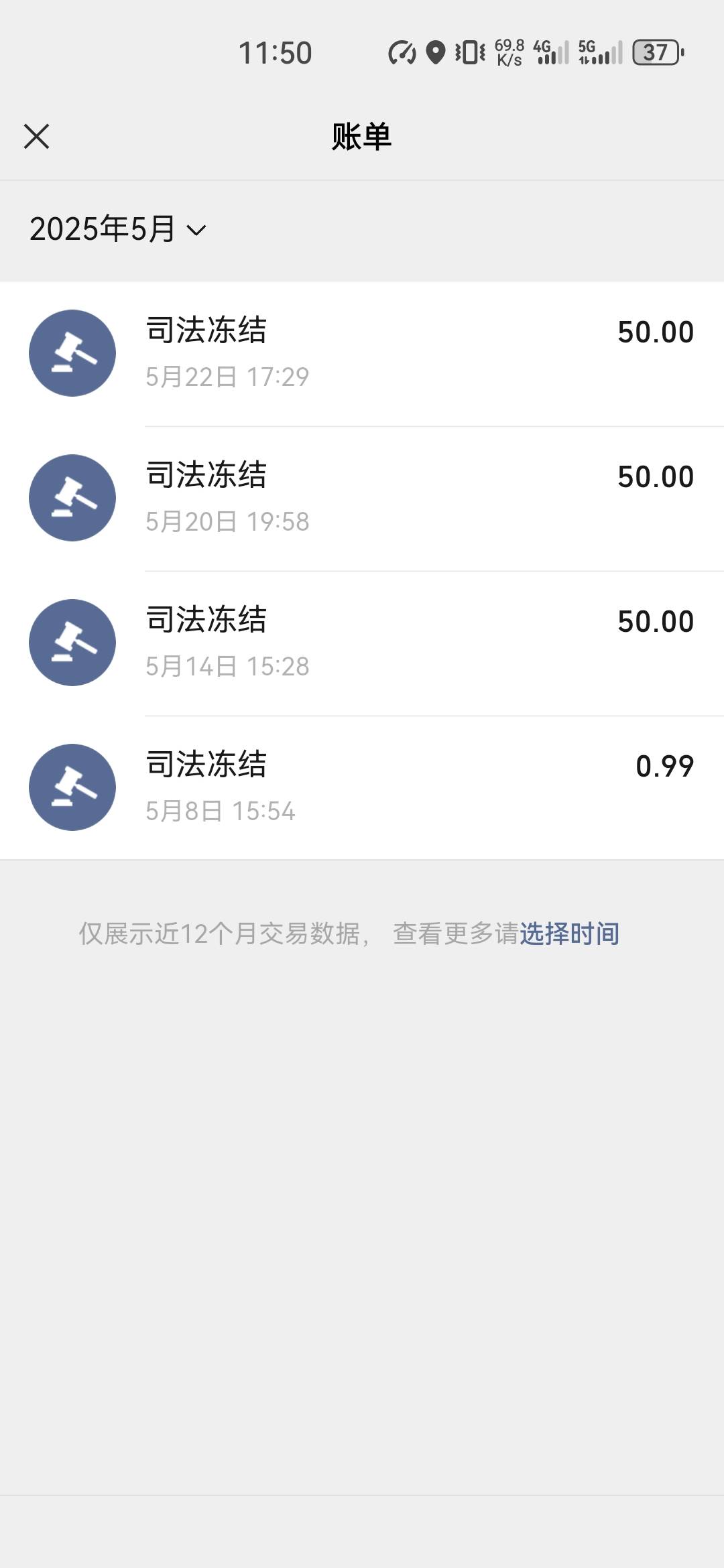Open the 司法冻结 record from 5月22日 17:29
The image size is (724, 1568).
(362, 354)
